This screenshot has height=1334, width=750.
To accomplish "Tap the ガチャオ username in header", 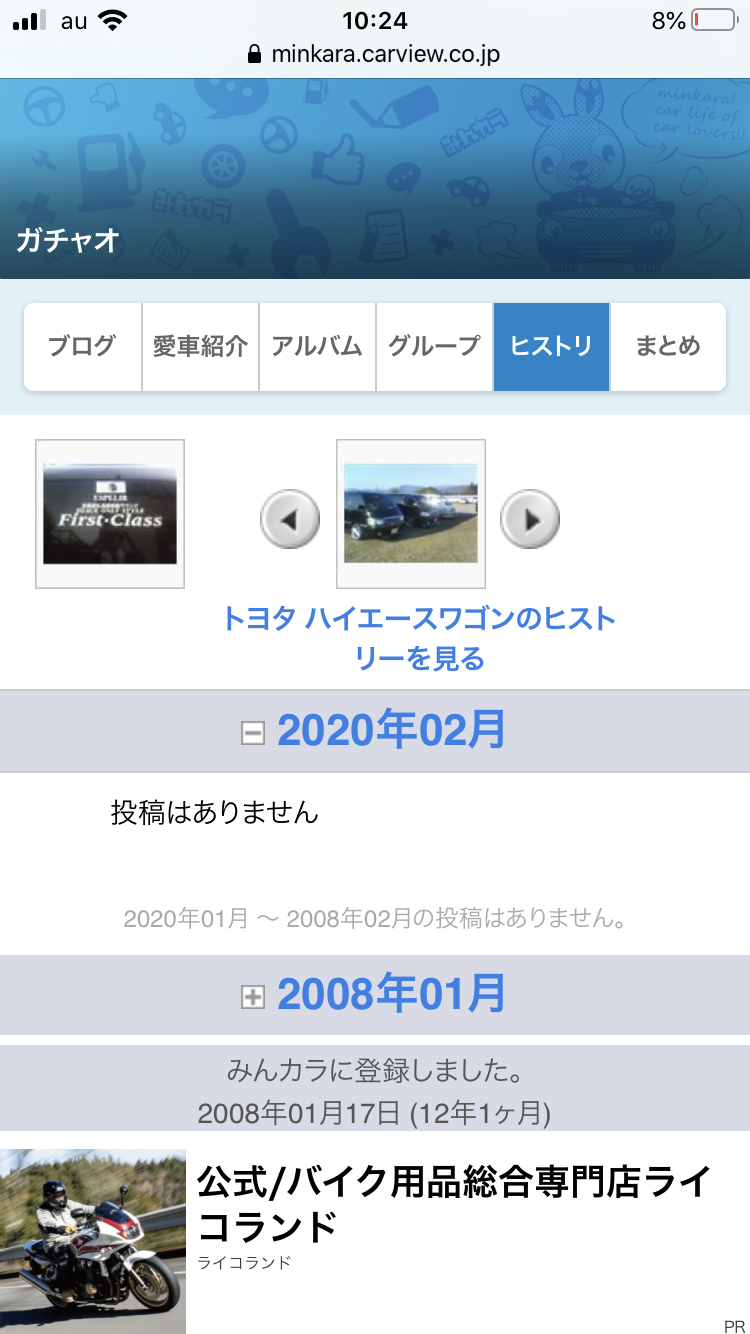I will pyautogui.click(x=68, y=240).
